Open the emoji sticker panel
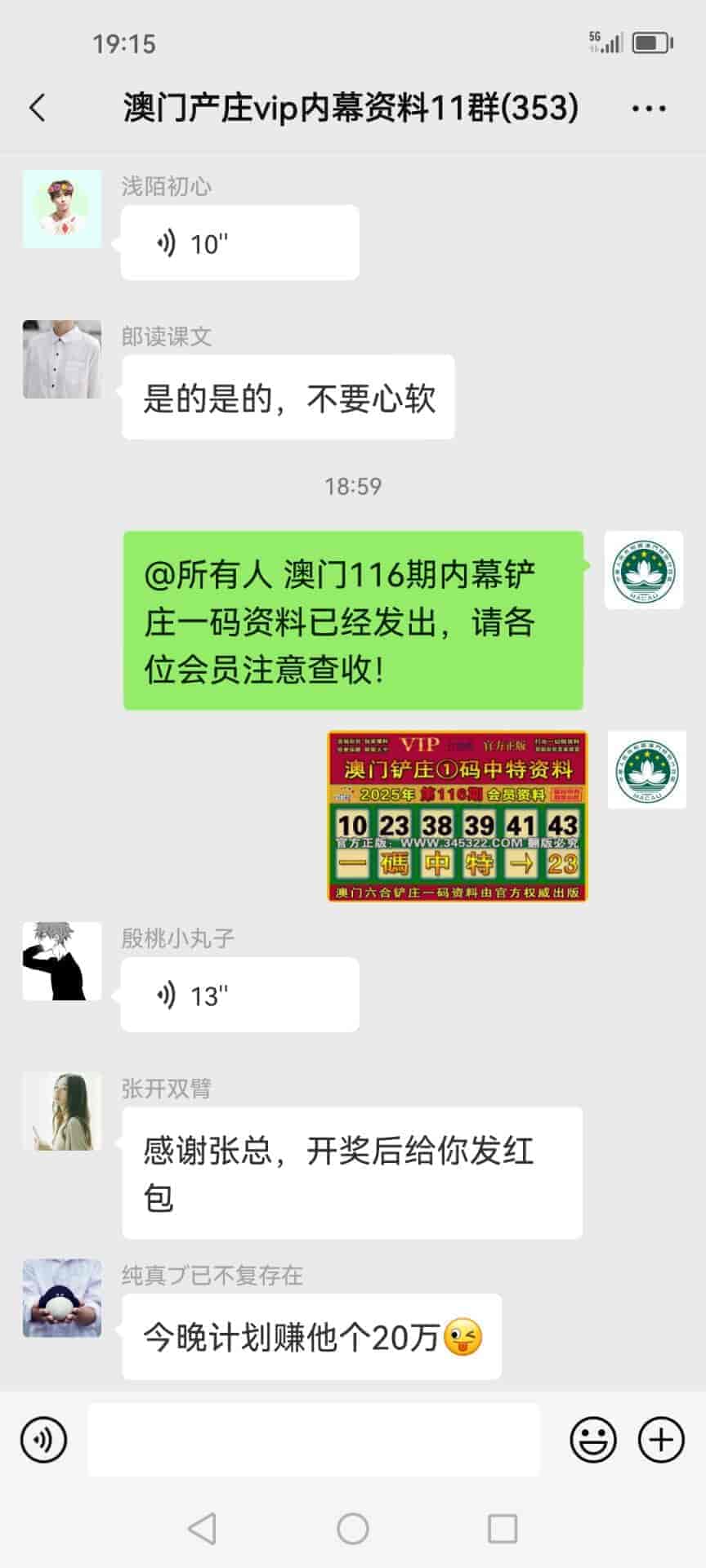The height and width of the screenshot is (1568, 706). click(593, 1440)
